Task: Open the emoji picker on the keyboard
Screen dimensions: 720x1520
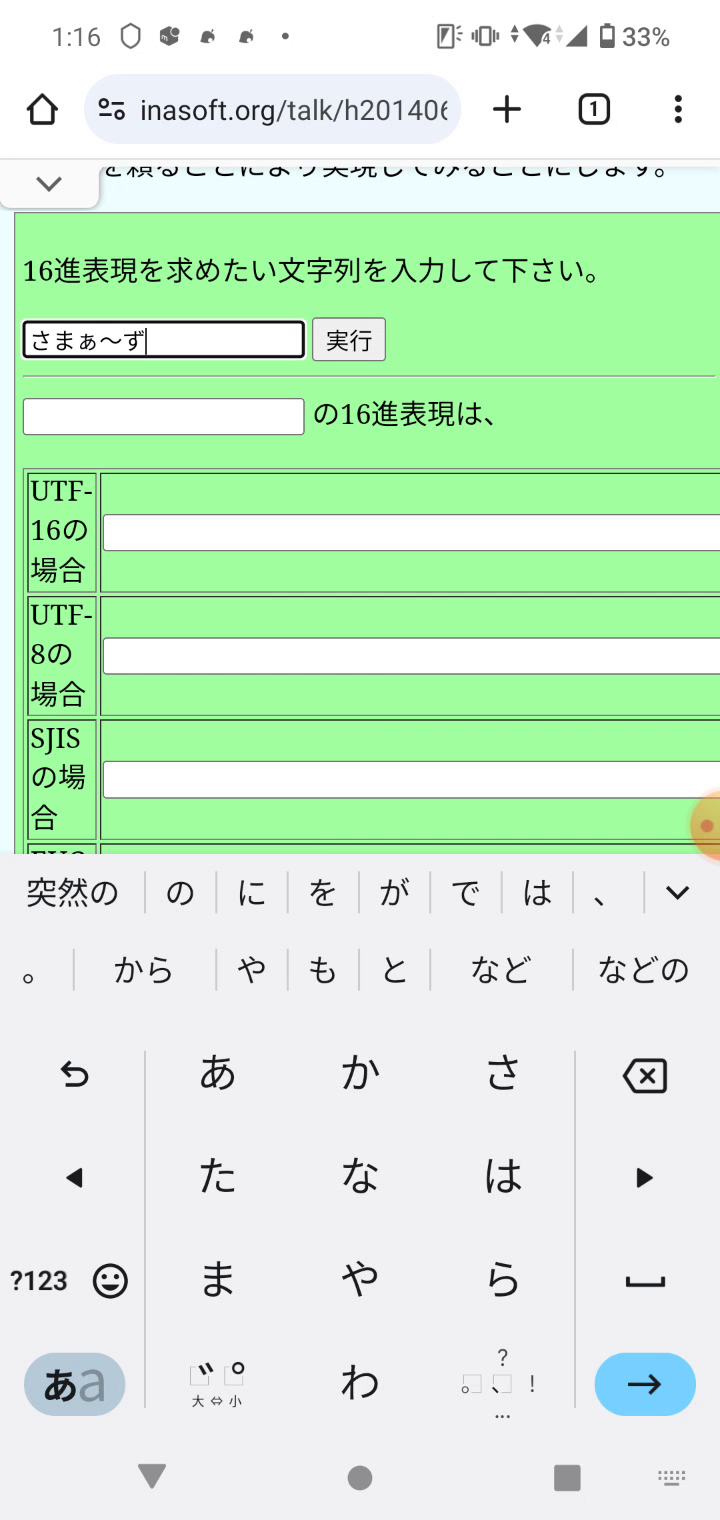Action: pos(110,1281)
